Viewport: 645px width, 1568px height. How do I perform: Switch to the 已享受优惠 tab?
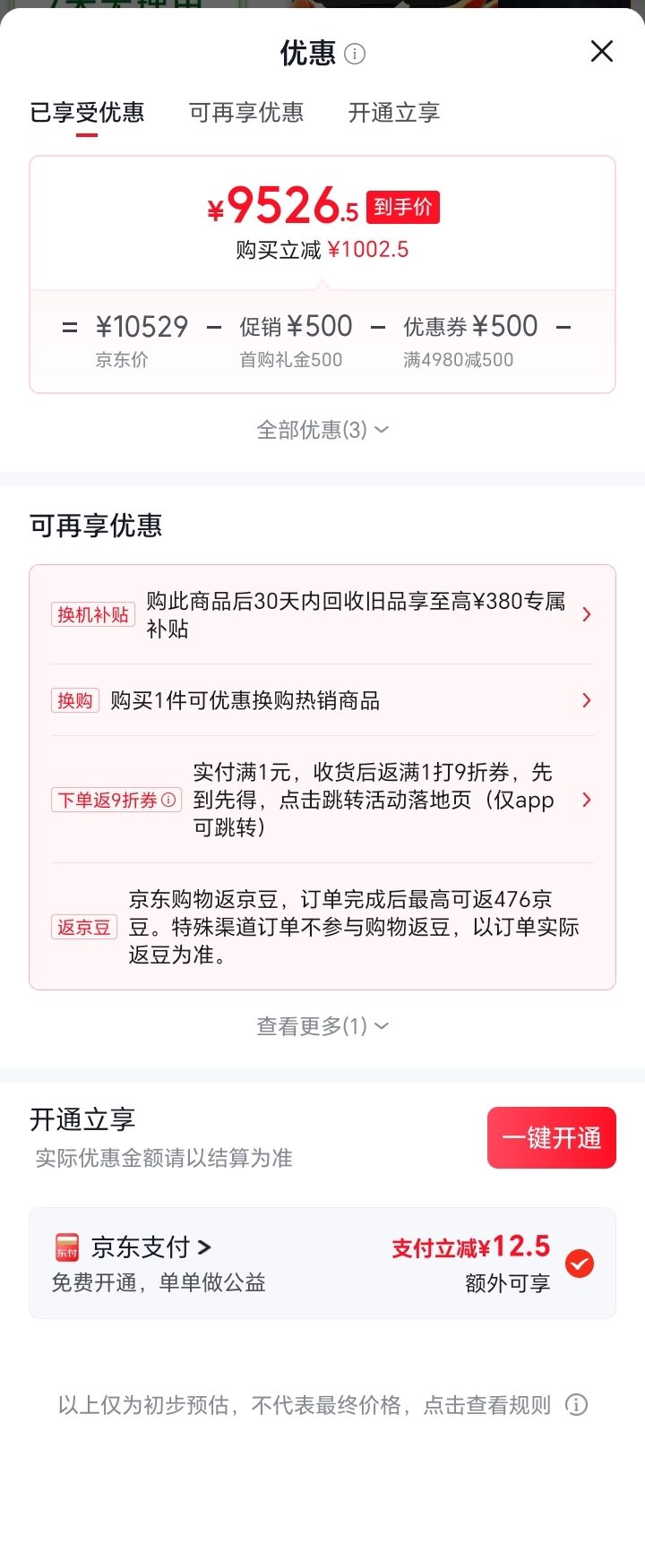tap(87, 113)
